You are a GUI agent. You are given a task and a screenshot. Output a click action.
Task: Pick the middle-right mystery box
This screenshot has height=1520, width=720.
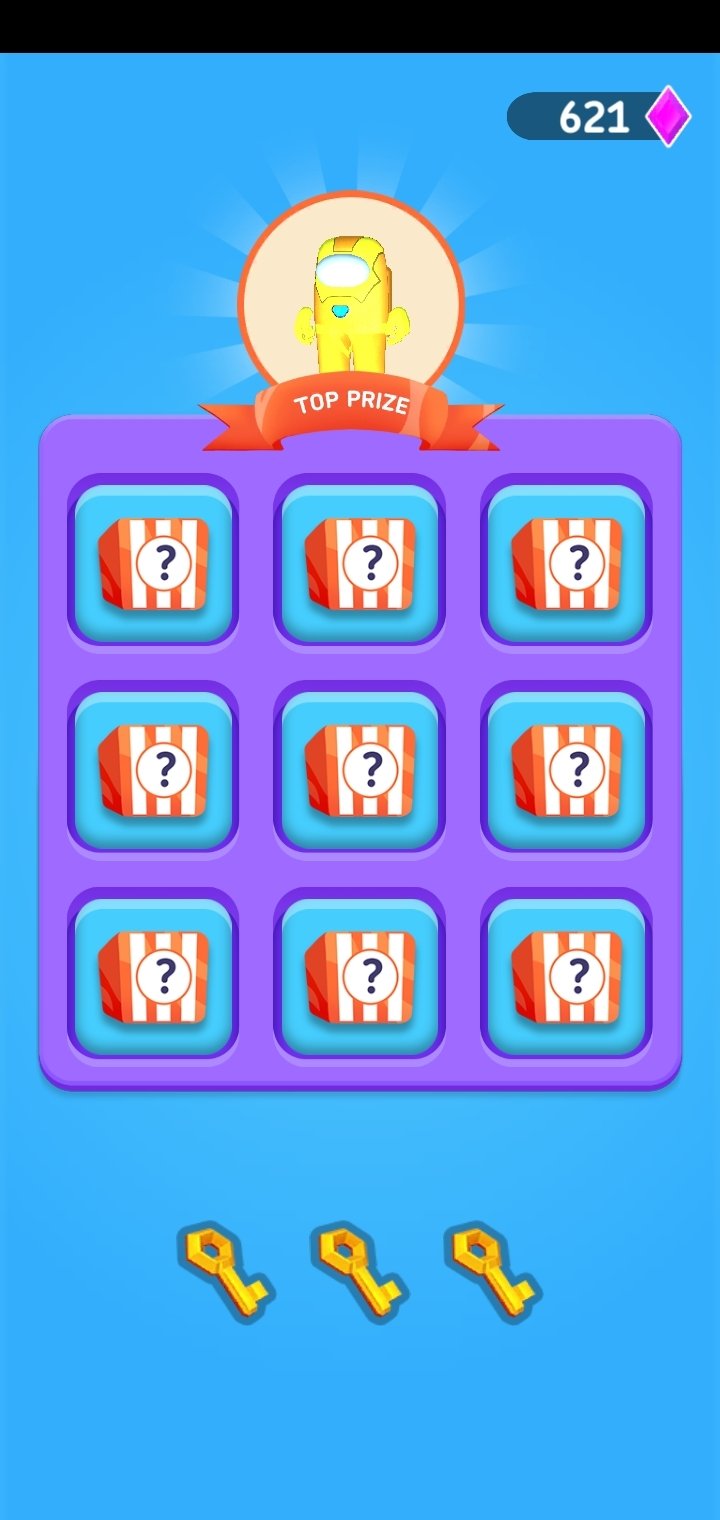pos(567,770)
